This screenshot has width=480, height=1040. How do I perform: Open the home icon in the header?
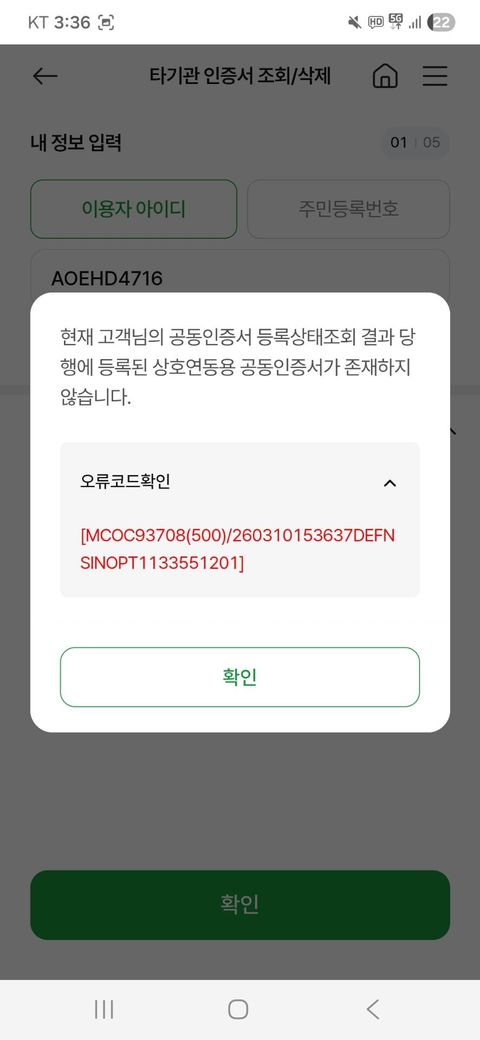(x=385, y=76)
